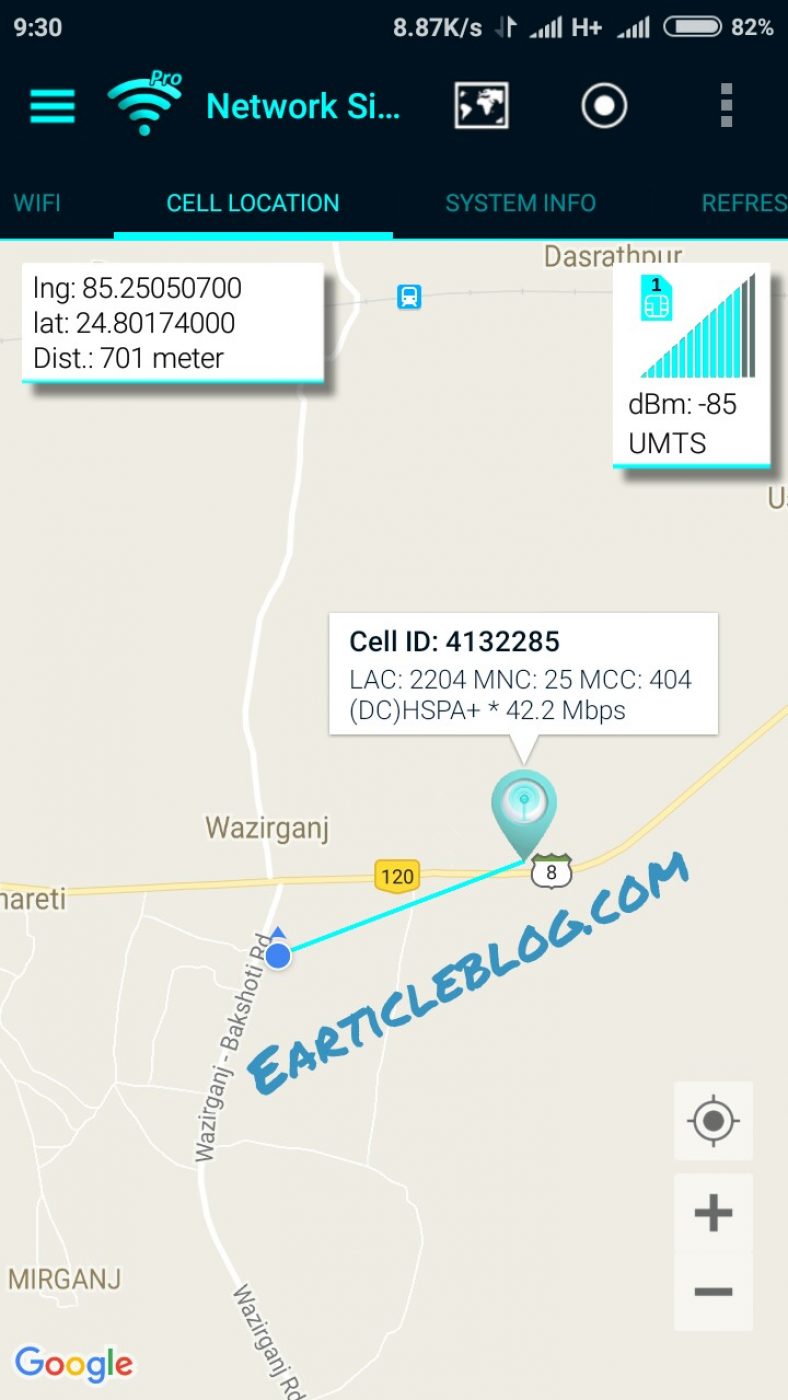This screenshot has width=788, height=1400.
Task: Open the hamburger navigation drawer
Action: point(52,105)
